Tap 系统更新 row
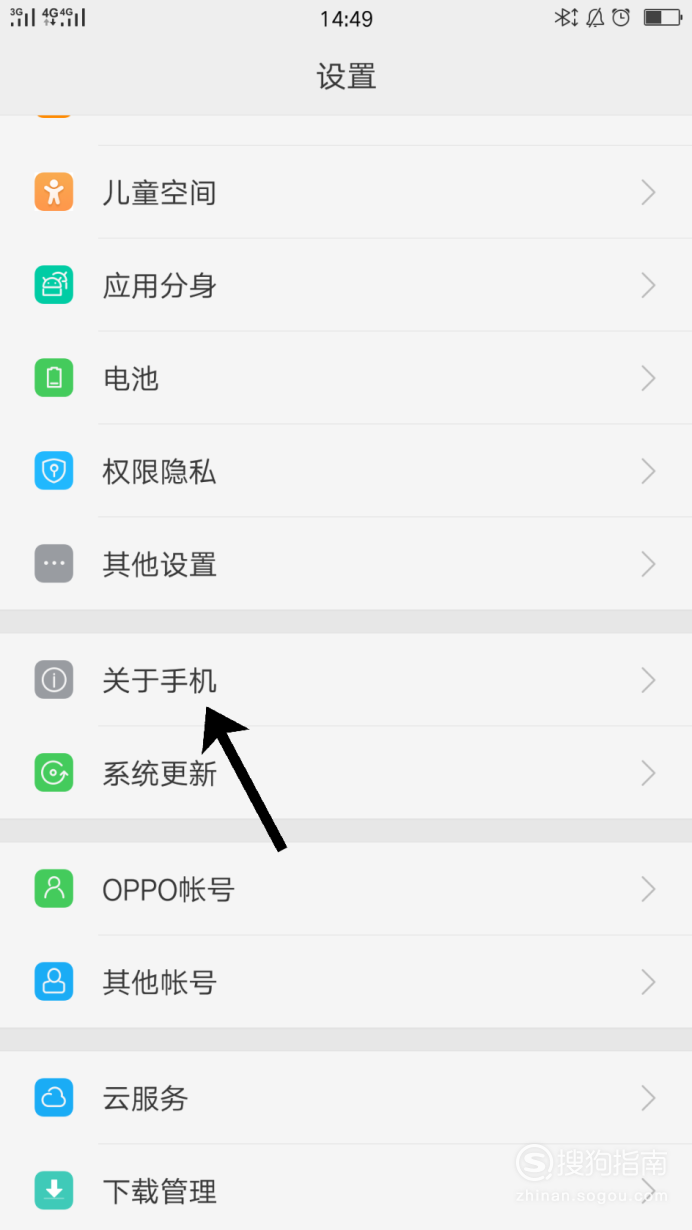Image resolution: width=692 pixels, height=1230 pixels. click(346, 773)
